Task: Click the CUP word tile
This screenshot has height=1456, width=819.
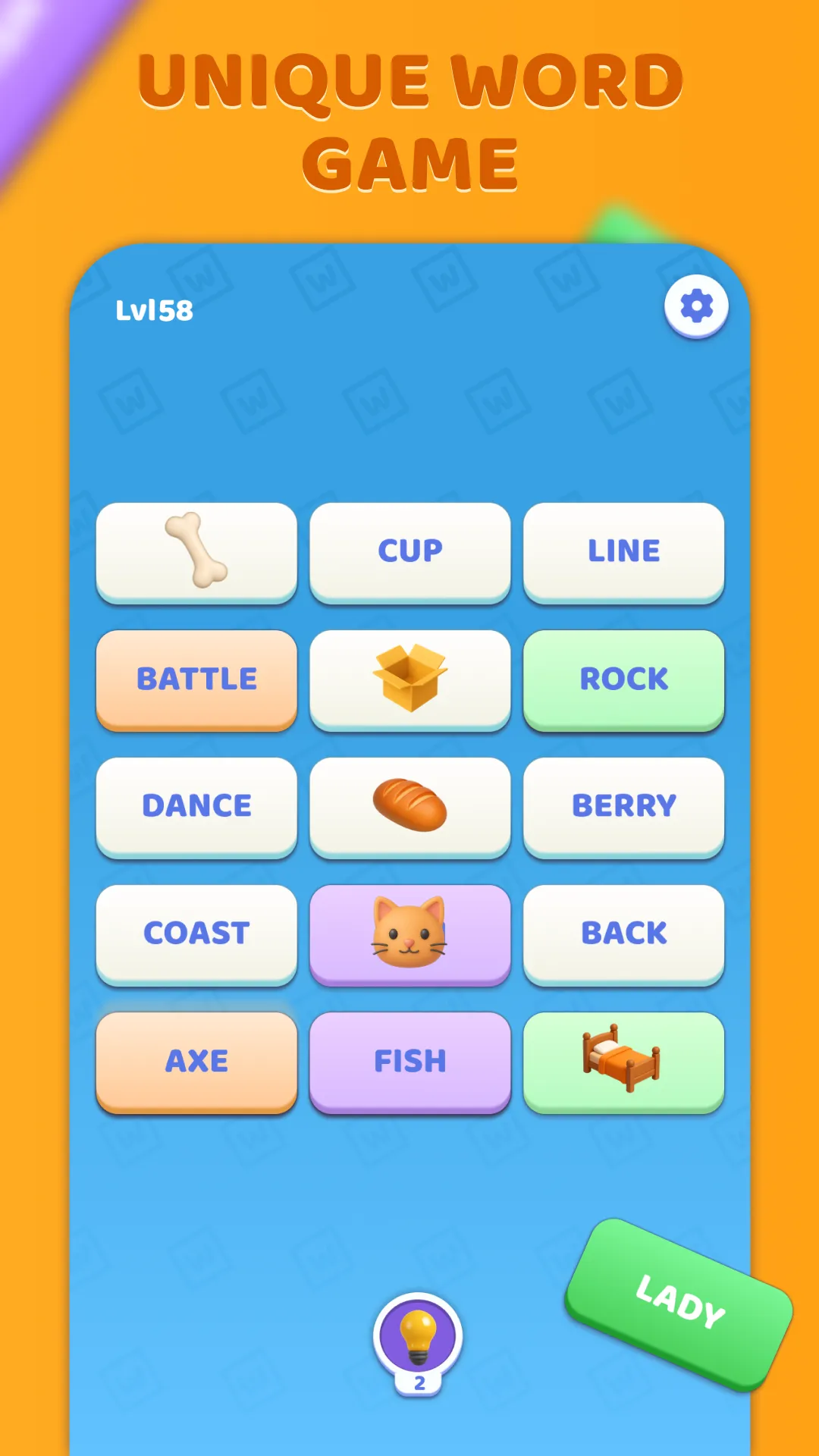Action: (x=409, y=552)
